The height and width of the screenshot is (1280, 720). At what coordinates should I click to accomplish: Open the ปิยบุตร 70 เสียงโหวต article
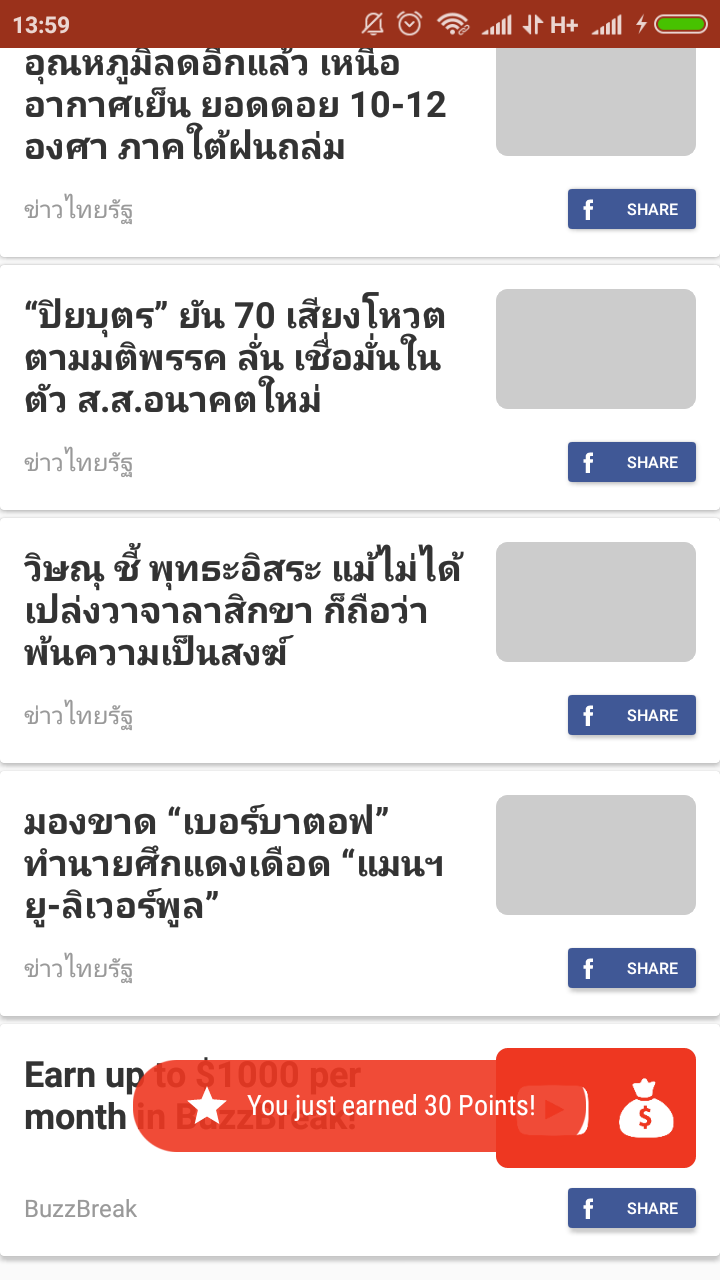click(235, 358)
